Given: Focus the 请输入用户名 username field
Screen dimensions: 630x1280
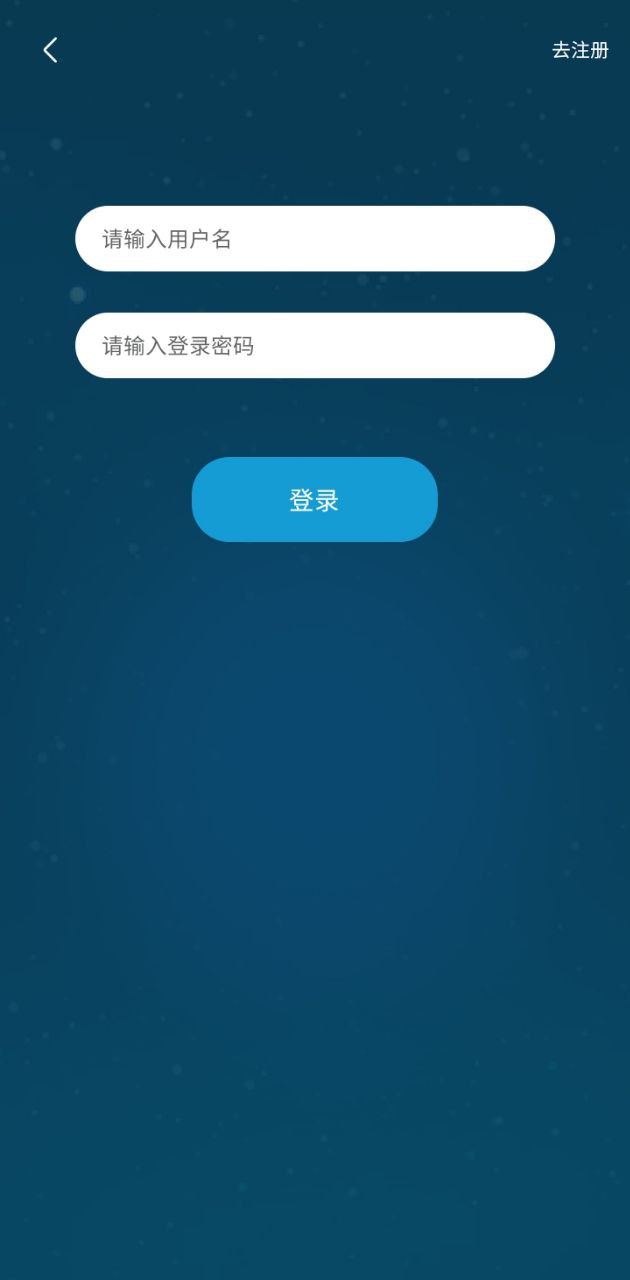Looking at the screenshot, I should point(314,239).
